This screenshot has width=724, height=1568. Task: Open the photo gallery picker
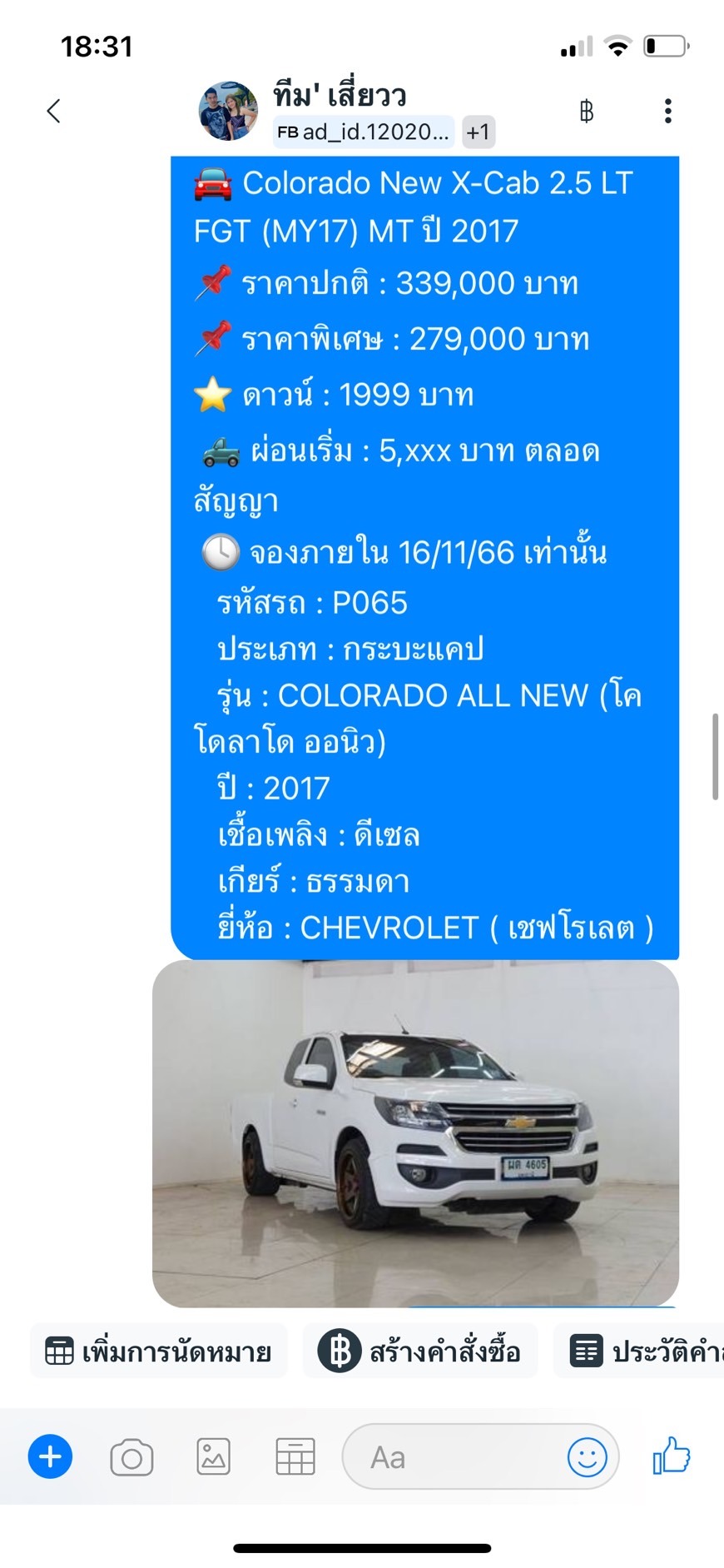(x=213, y=1457)
